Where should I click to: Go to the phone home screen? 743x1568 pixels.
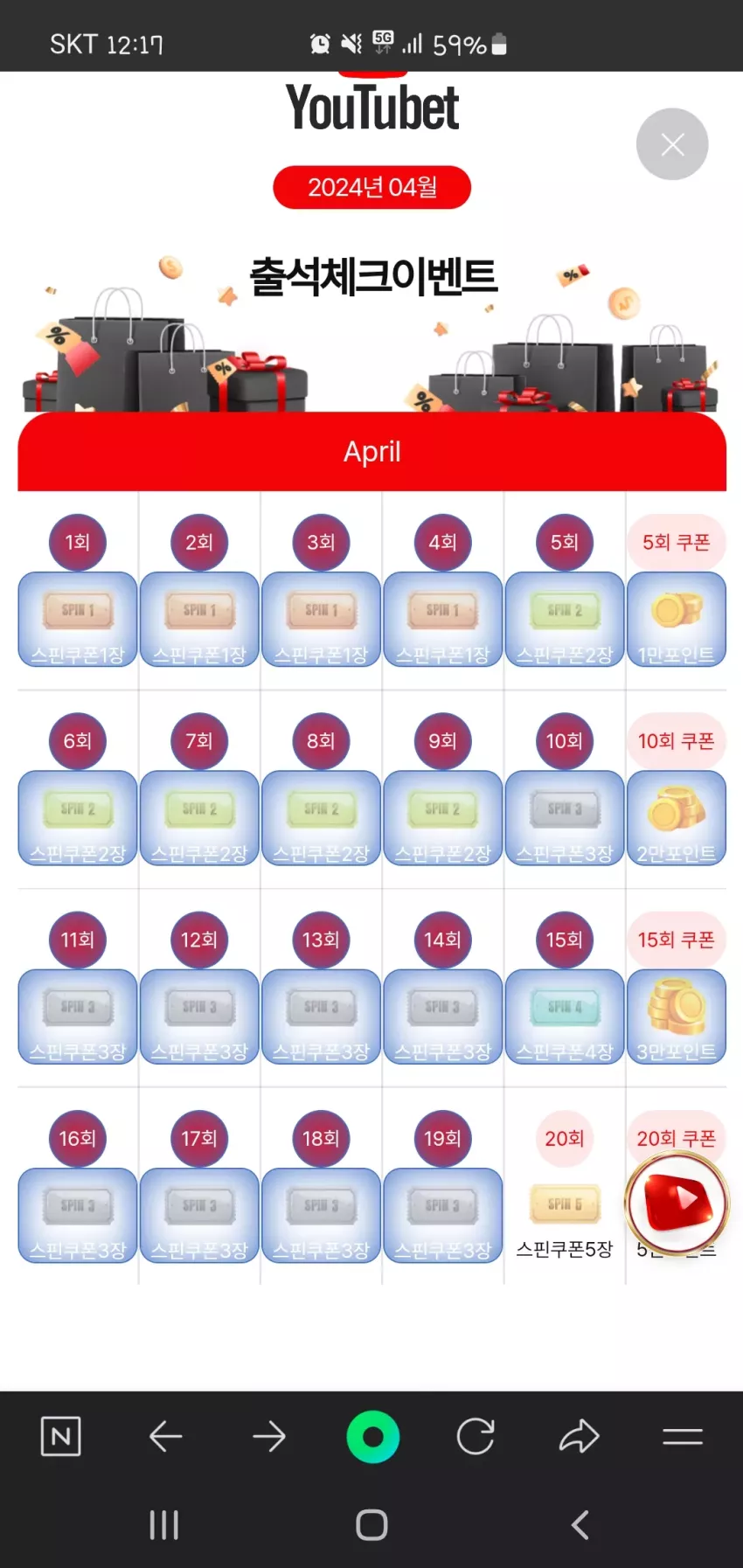pos(371,1525)
